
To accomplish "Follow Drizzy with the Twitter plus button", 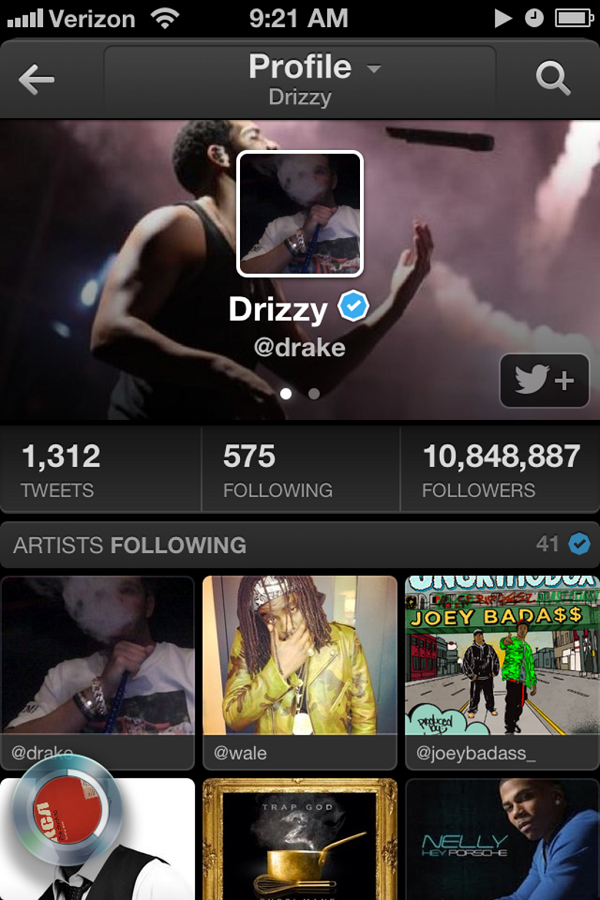I will pyautogui.click(x=544, y=381).
